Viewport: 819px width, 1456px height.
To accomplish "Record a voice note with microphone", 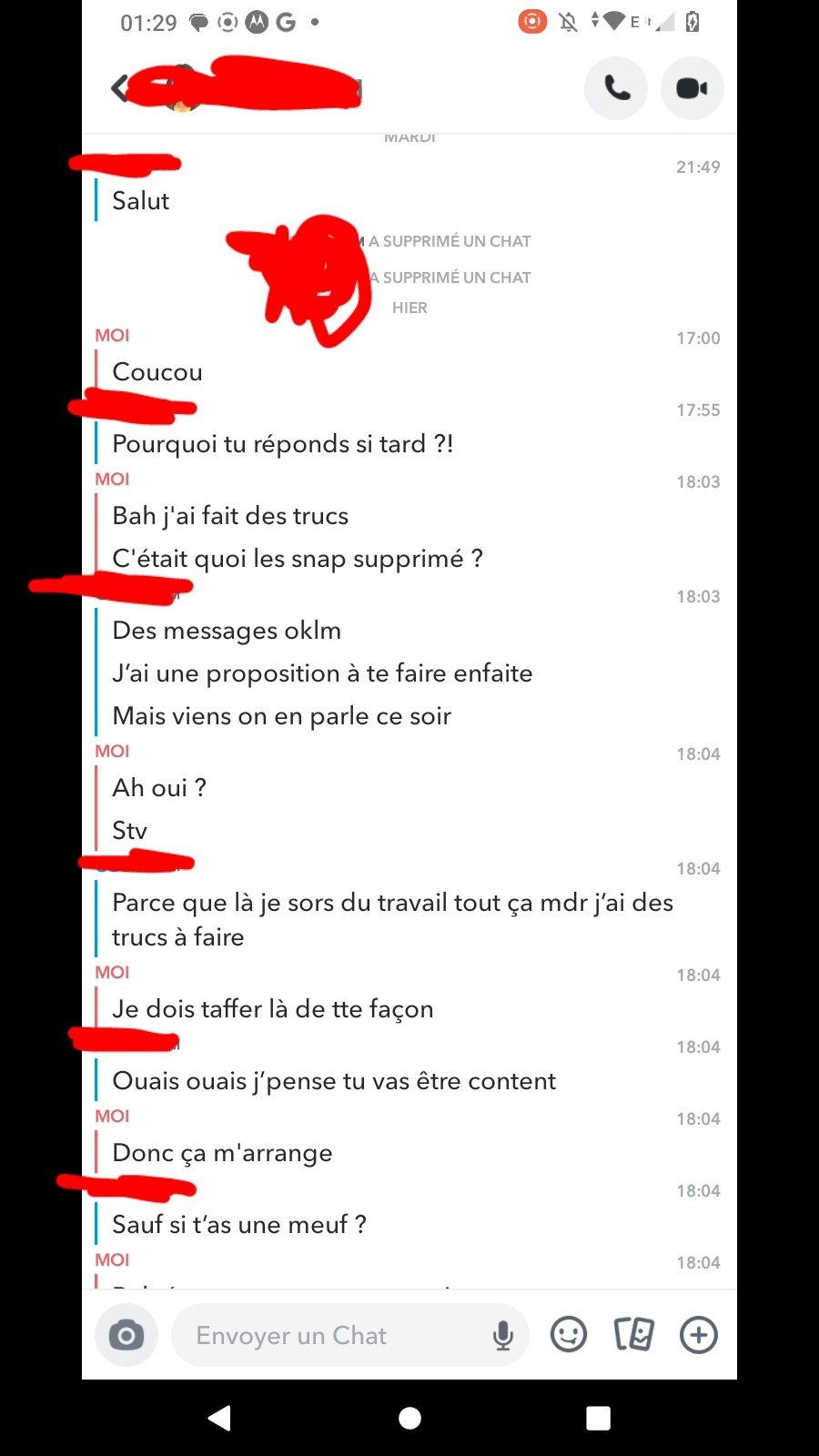I will point(503,1335).
